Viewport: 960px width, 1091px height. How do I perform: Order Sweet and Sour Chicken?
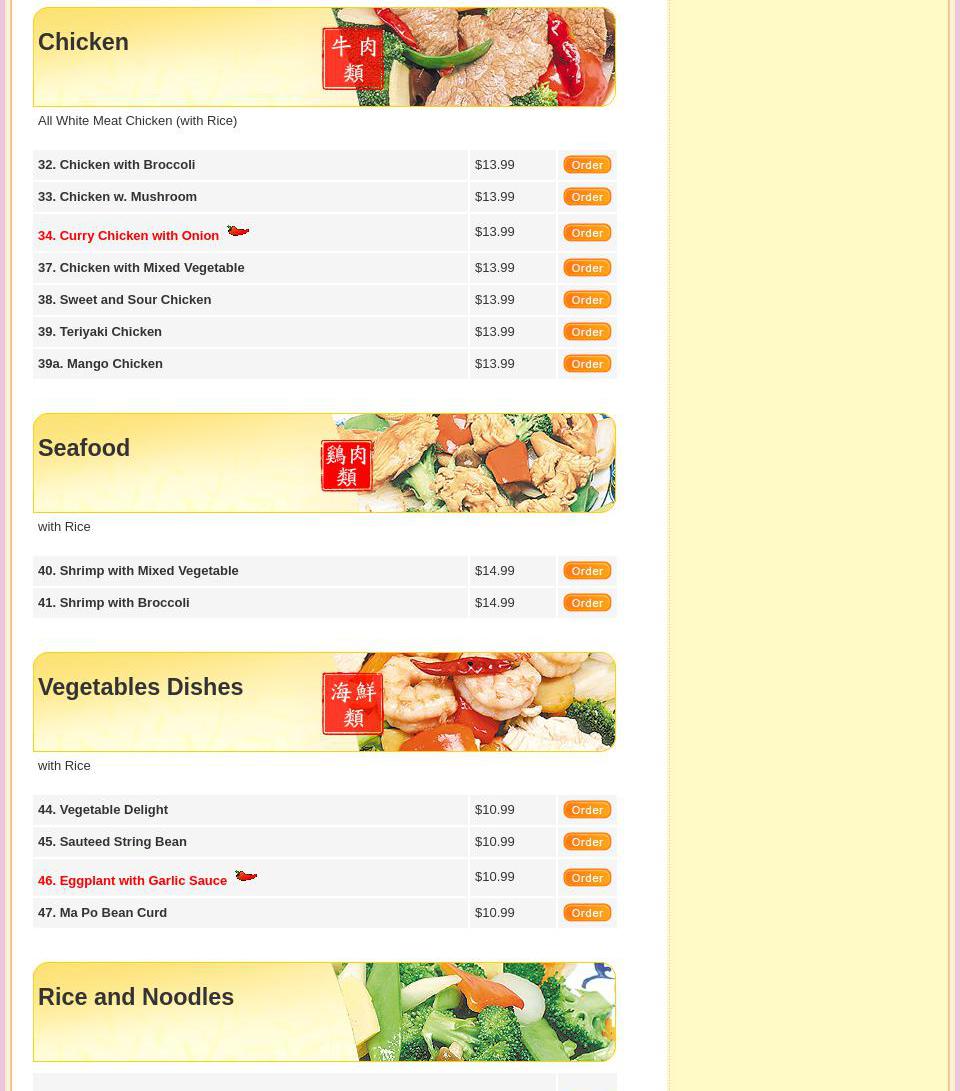(587, 300)
